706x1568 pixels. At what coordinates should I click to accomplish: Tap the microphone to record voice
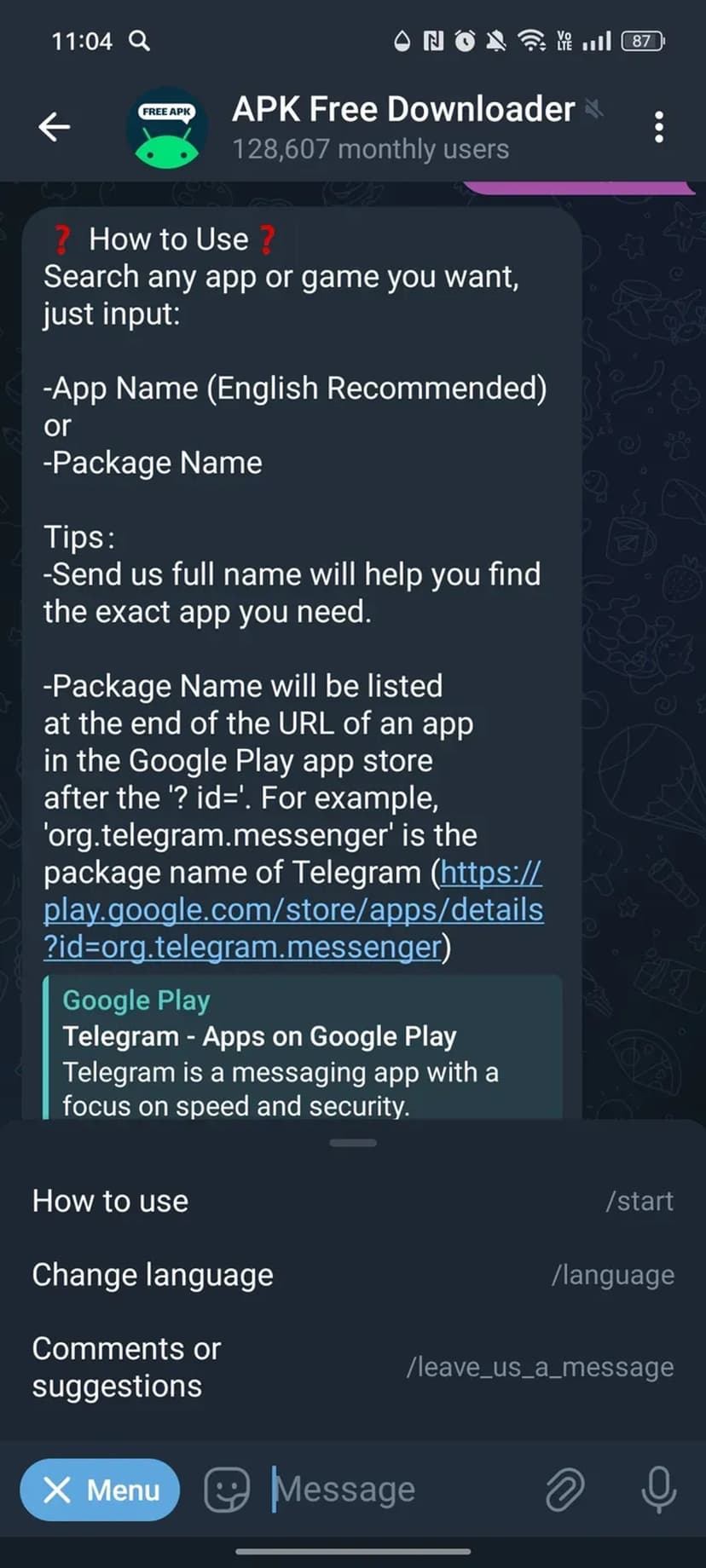658,1490
